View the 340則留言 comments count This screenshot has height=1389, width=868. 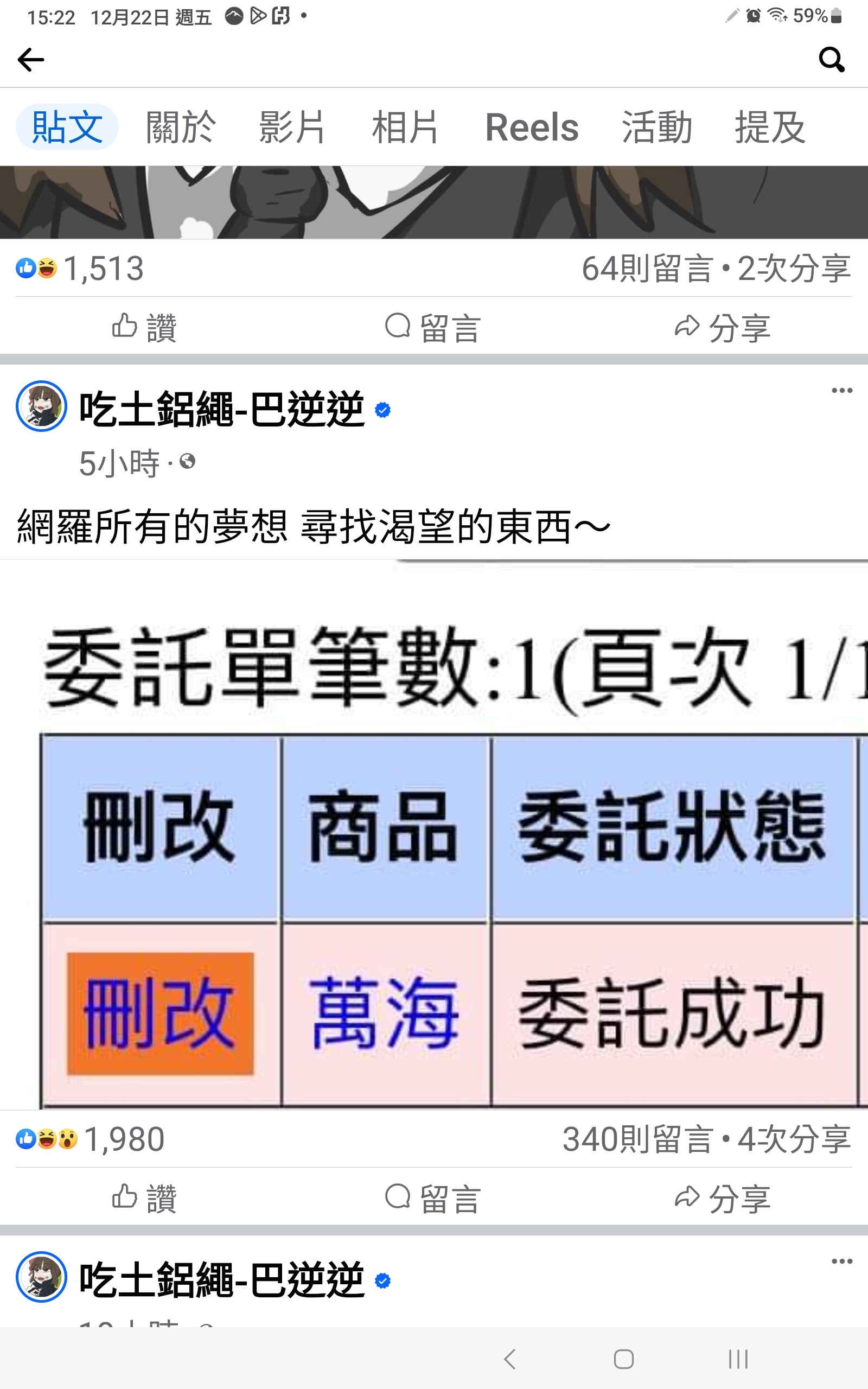(639, 1139)
